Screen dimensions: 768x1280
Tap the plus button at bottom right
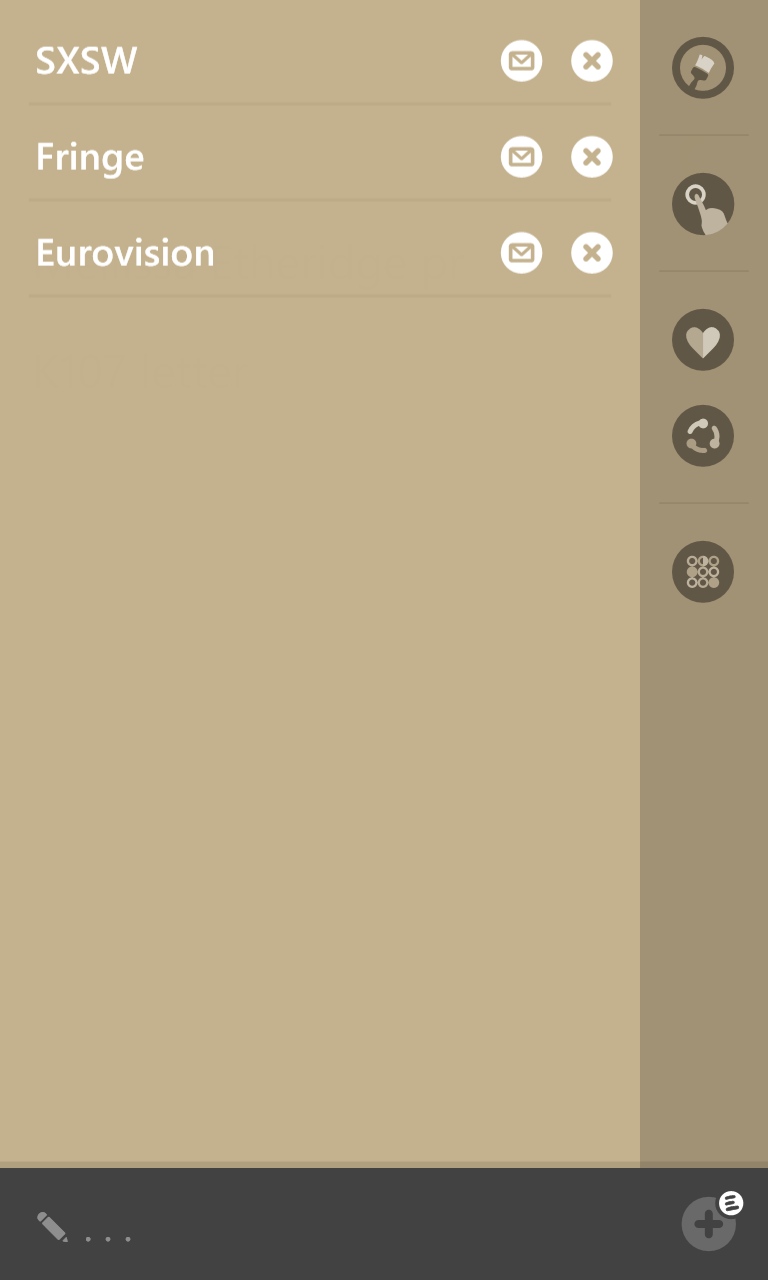[709, 1223]
